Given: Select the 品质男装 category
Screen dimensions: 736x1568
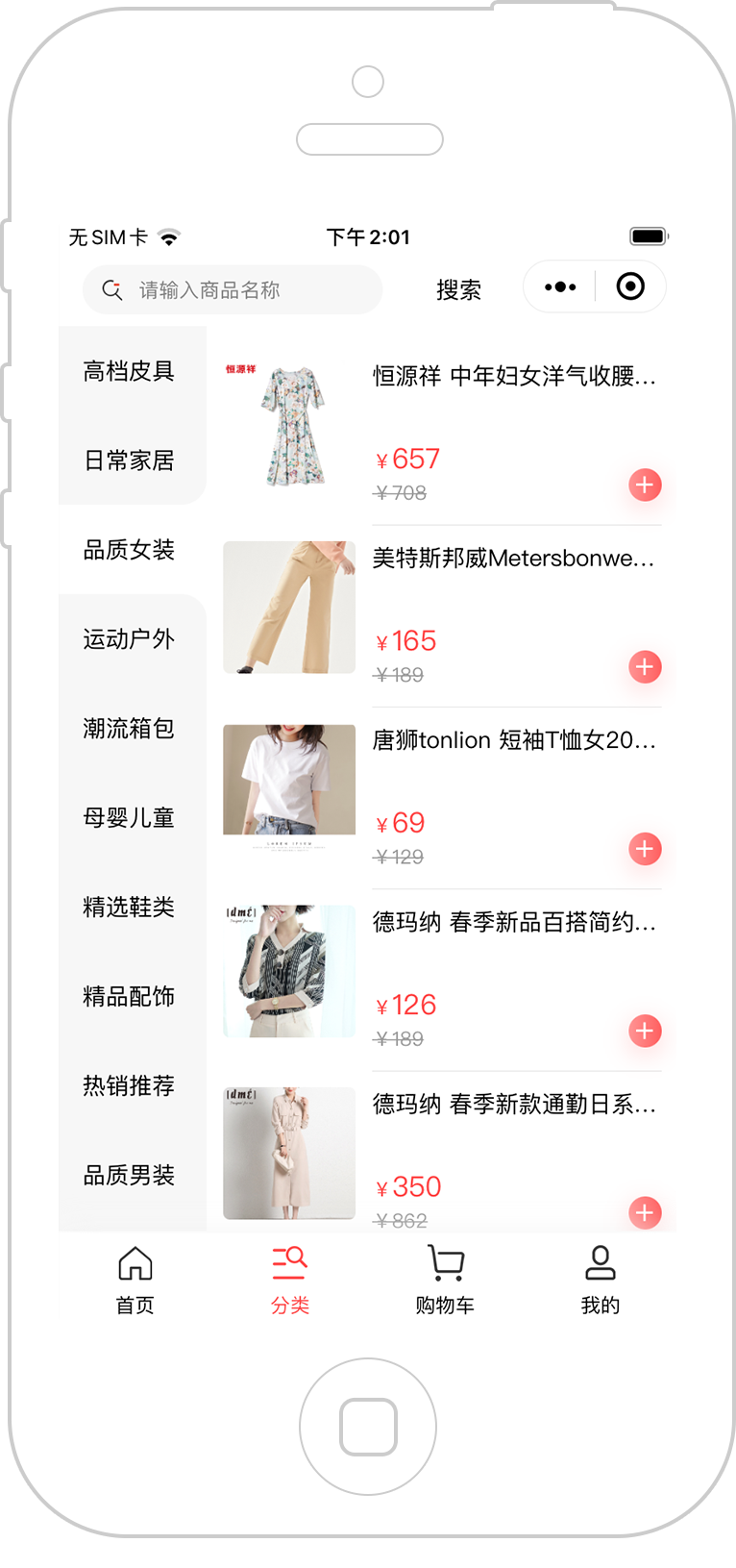Looking at the screenshot, I should (x=129, y=1176).
